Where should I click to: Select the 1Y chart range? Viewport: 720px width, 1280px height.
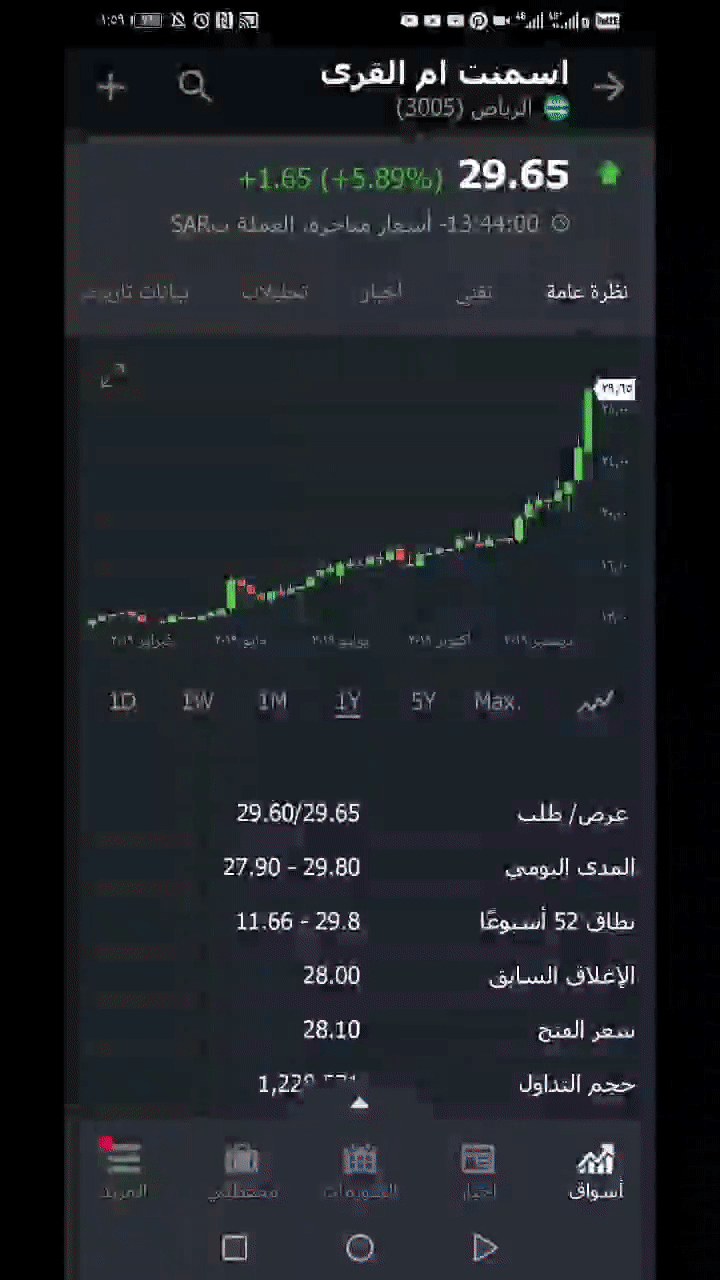(347, 702)
